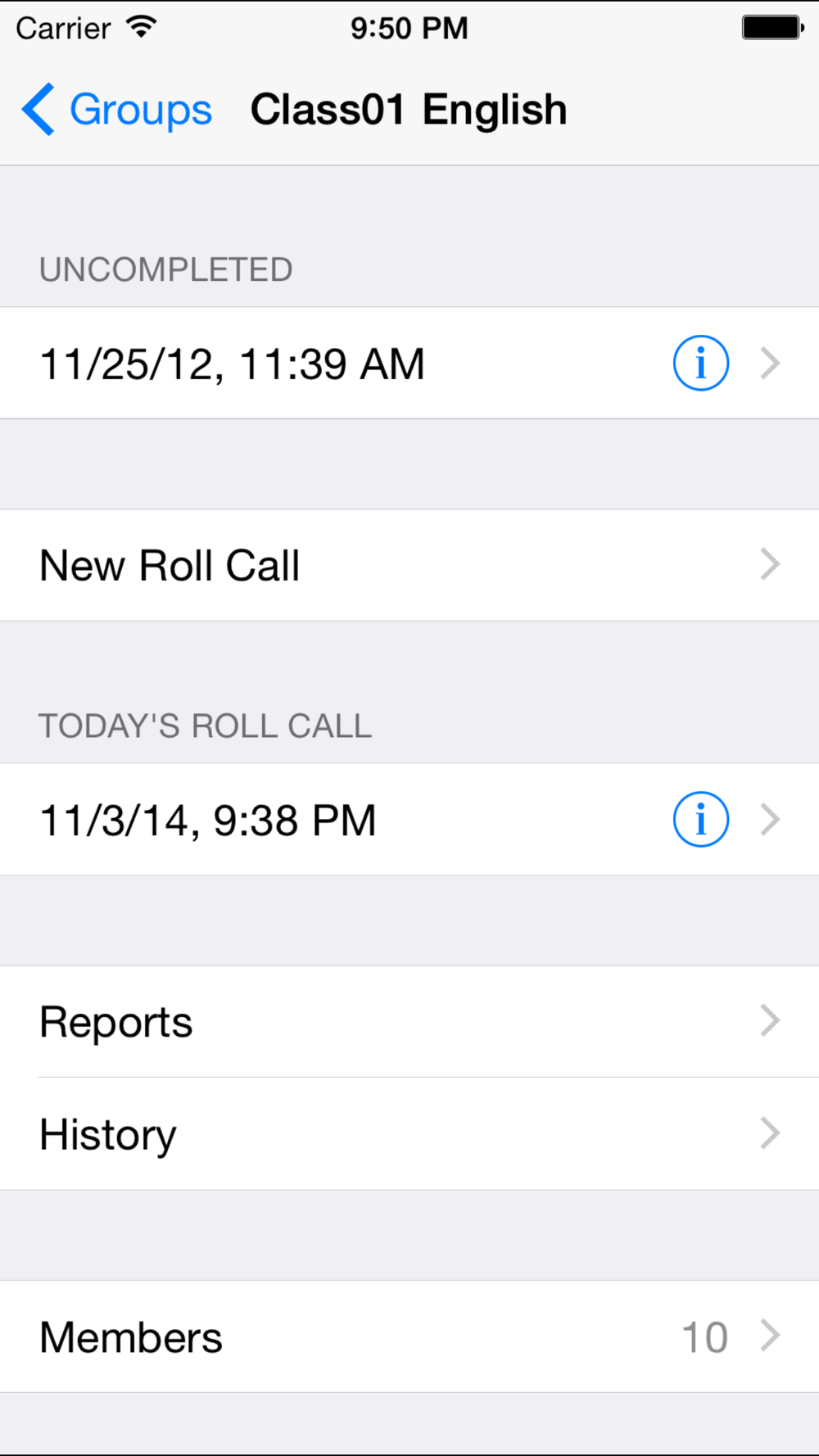
Task: Open the 11/25/12, 11:39 AM uncompleted roll call
Action: pyautogui.click(x=409, y=363)
